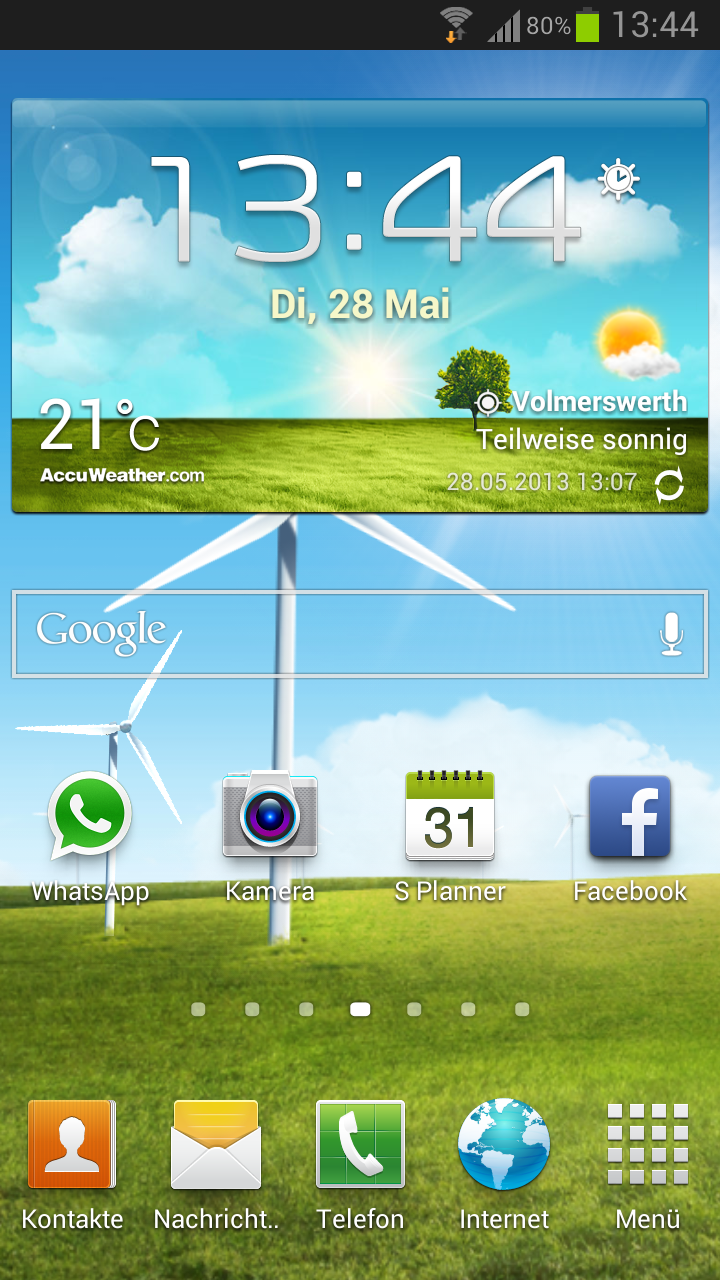
Task: Open the alarm clock icon in widget
Action: point(619,179)
